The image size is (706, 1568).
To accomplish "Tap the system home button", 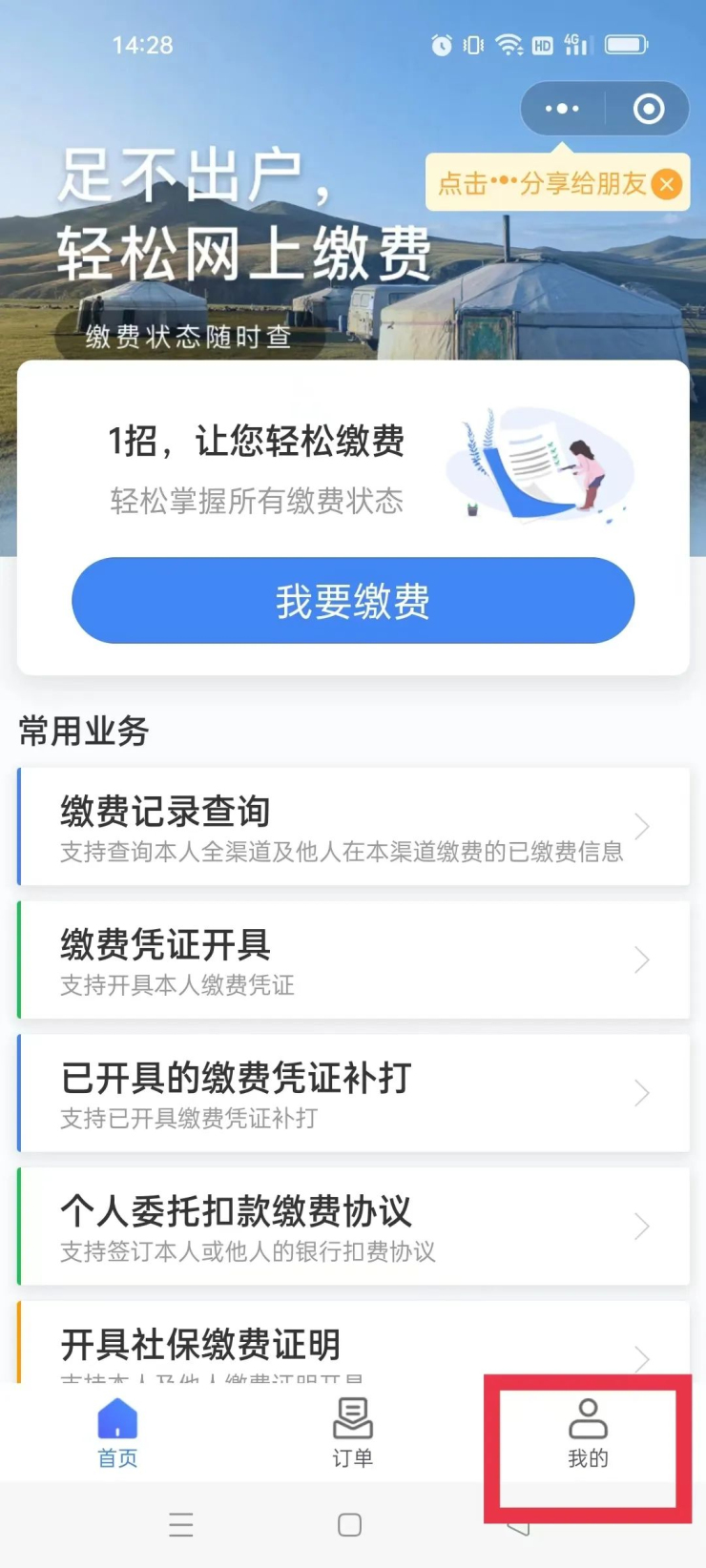I will (x=350, y=1525).
